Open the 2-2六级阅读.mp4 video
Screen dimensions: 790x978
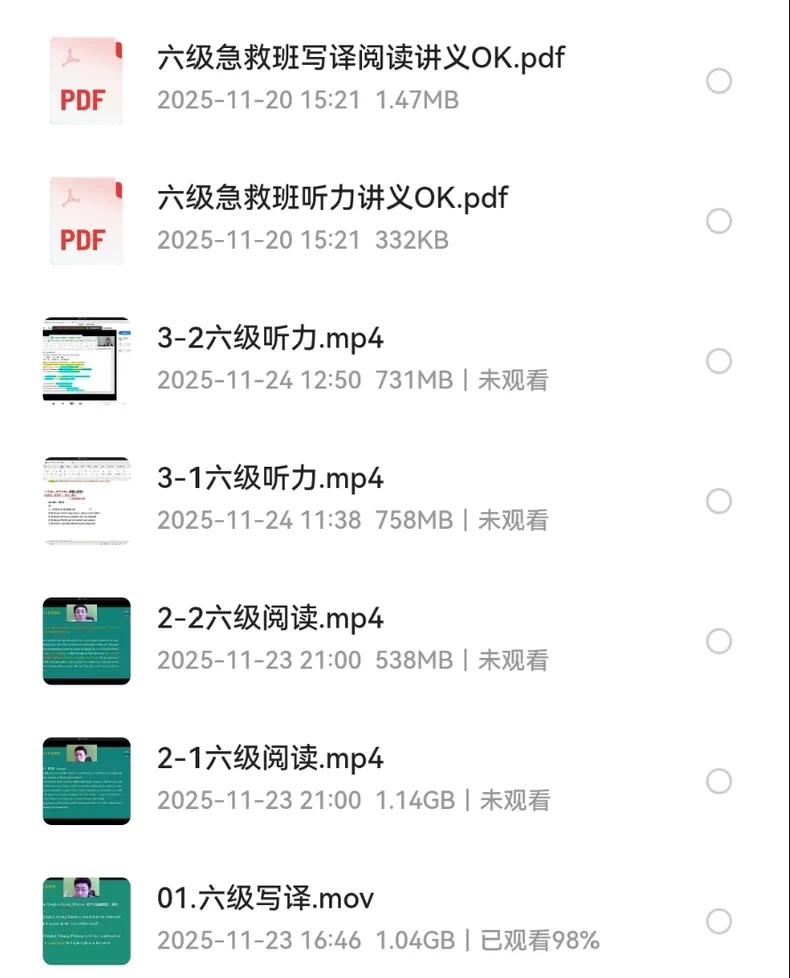[270, 618]
